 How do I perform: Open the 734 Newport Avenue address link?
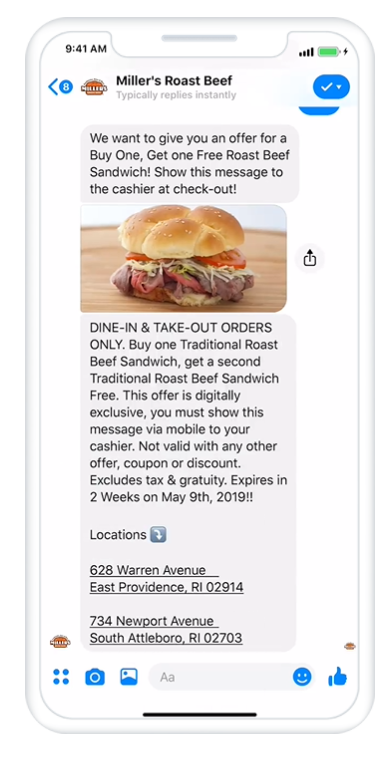166,630
